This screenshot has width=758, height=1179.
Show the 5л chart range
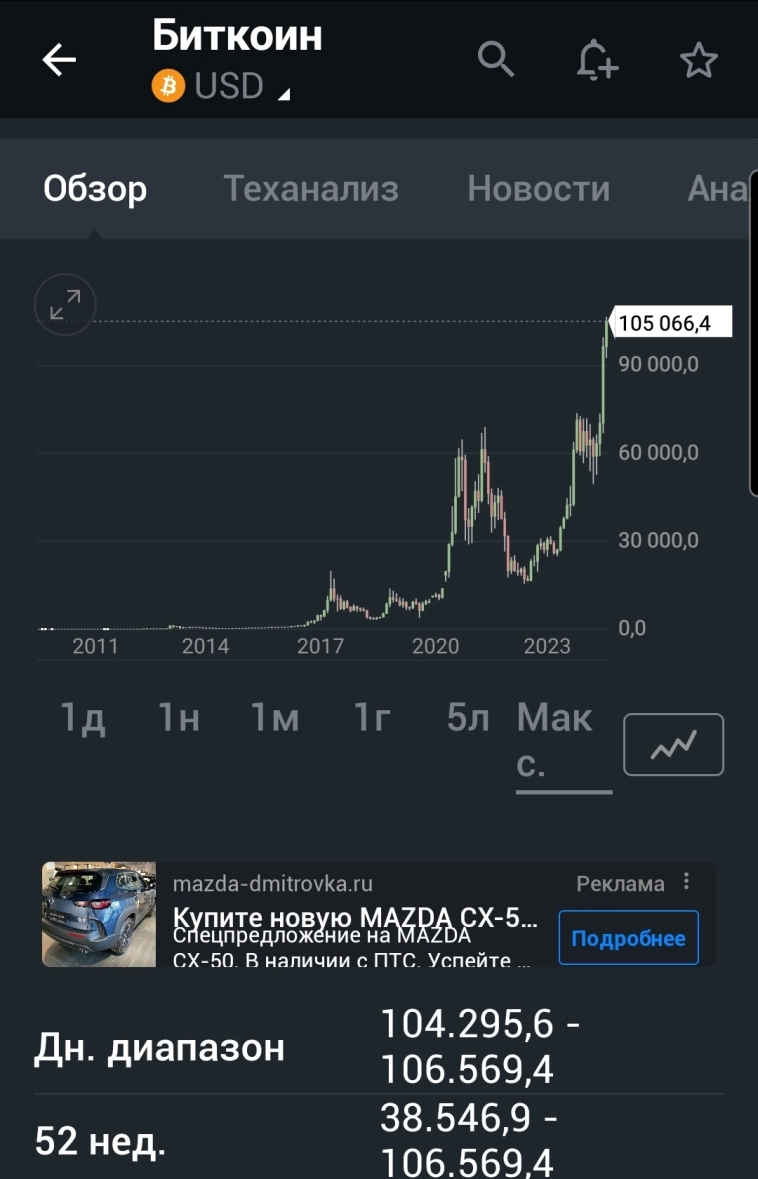pos(468,718)
